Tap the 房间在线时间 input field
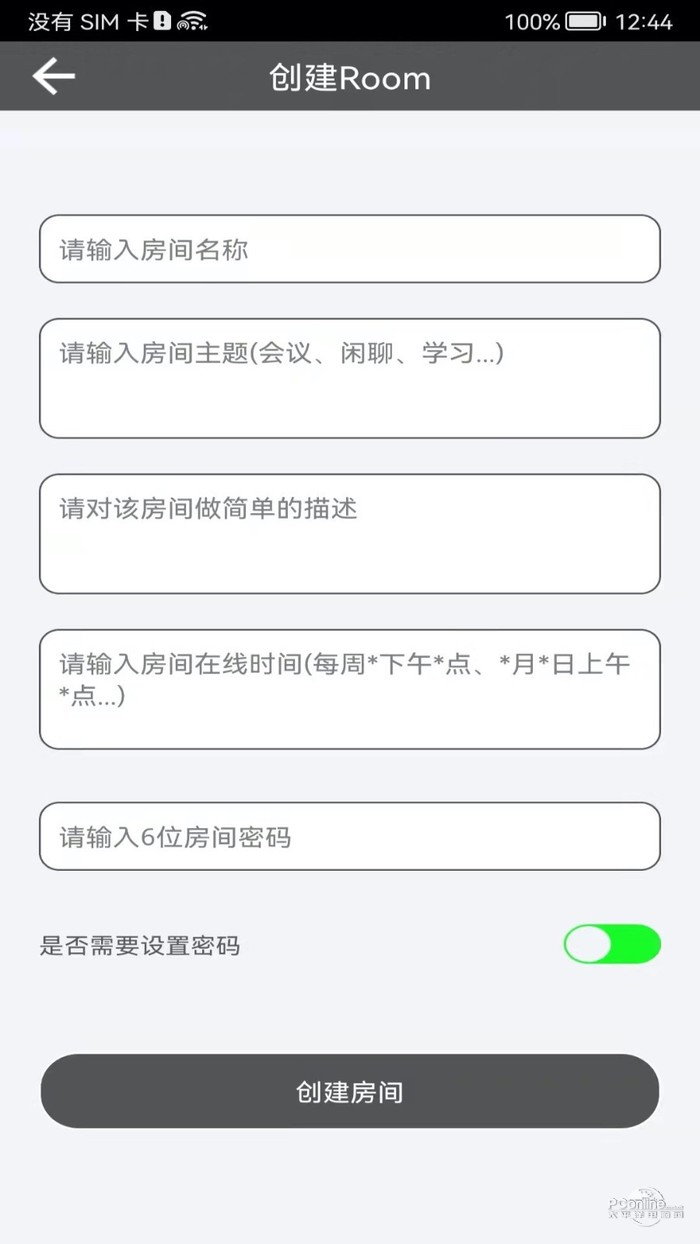 350,689
